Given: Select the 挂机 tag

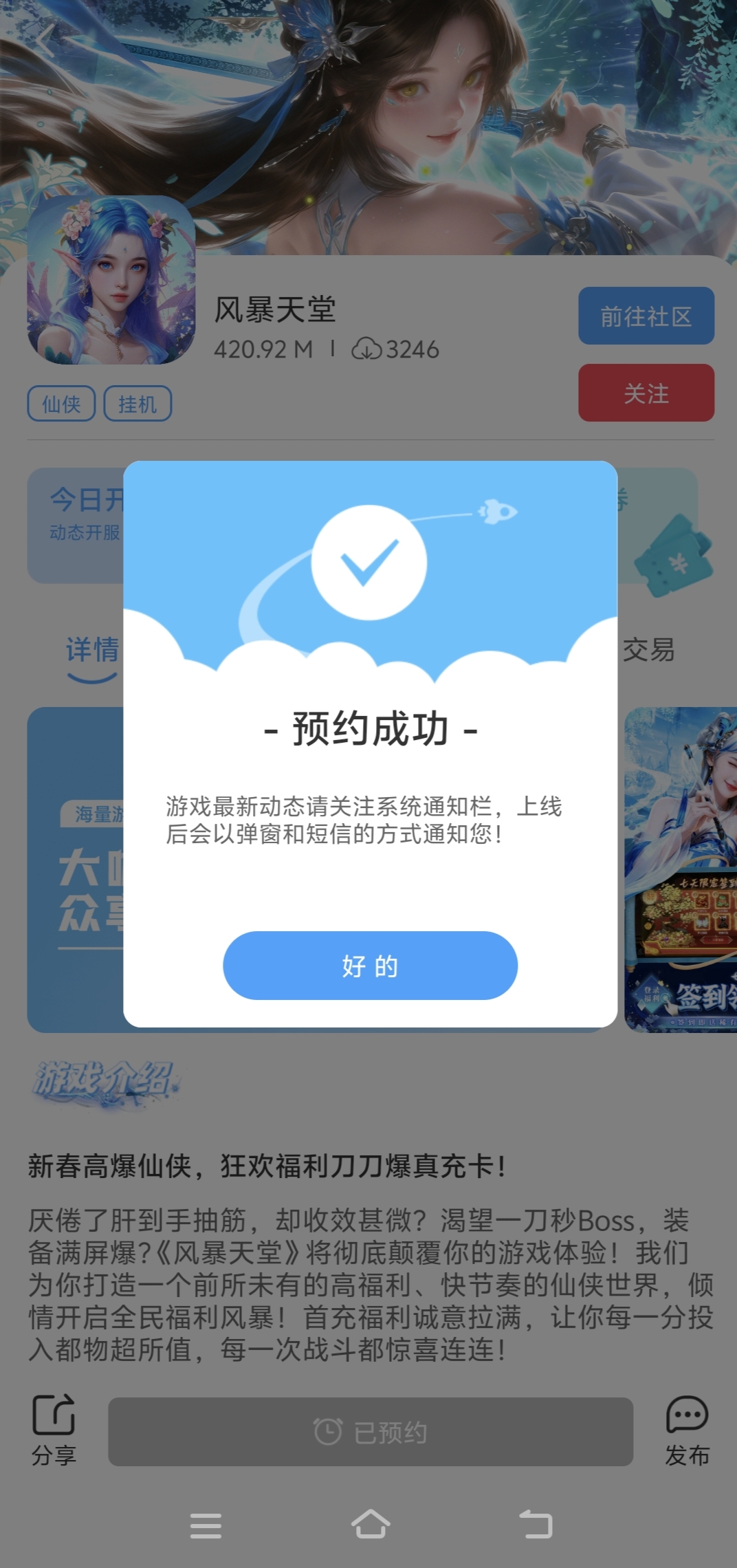Looking at the screenshot, I should click(137, 404).
